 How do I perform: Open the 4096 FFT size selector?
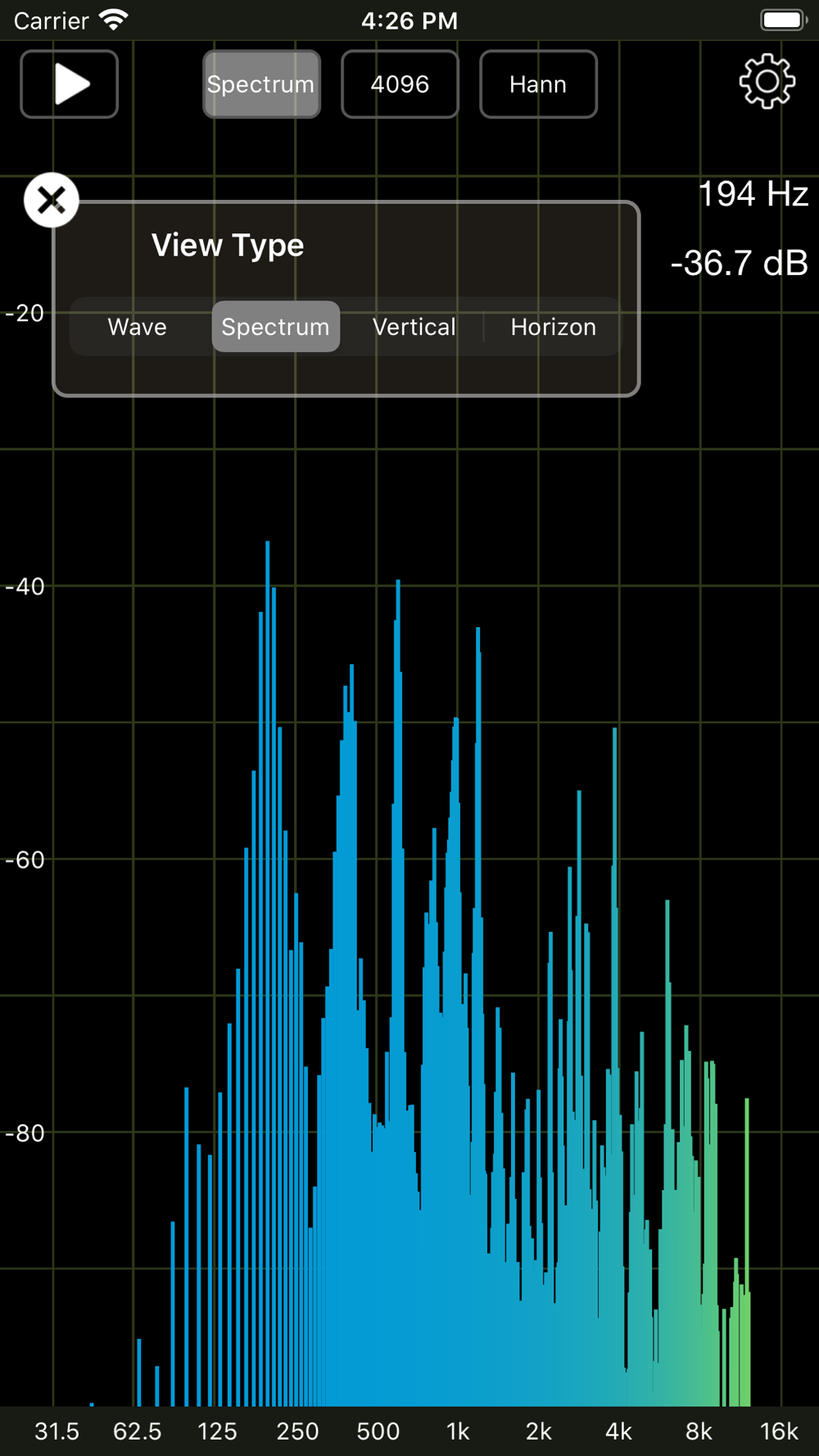(x=400, y=84)
